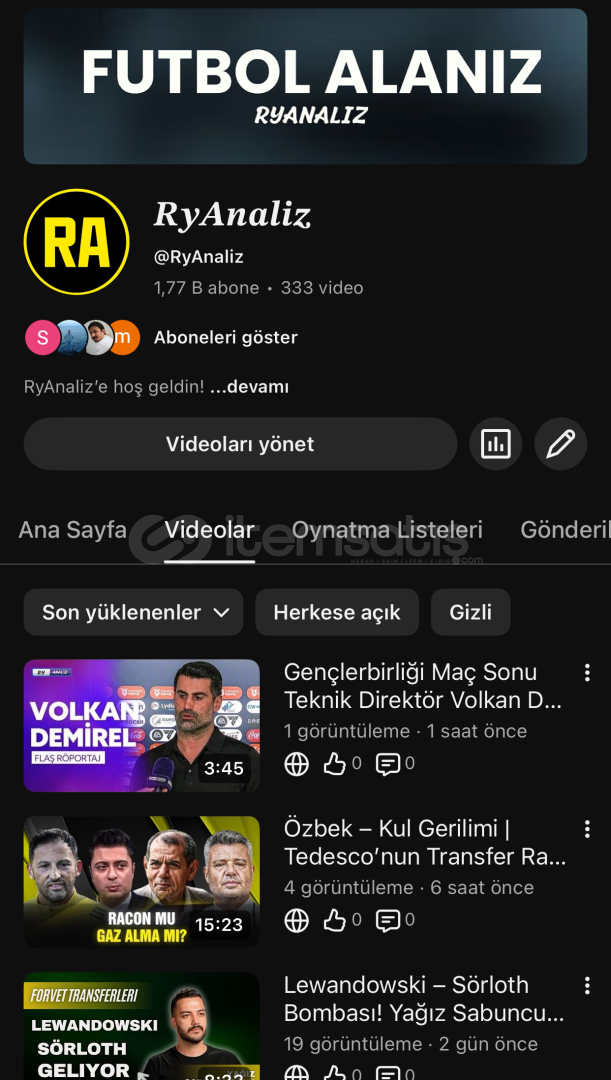The height and width of the screenshot is (1080, 611).
Task: Filter videos by Herkese açık
Action: [337, 612]
